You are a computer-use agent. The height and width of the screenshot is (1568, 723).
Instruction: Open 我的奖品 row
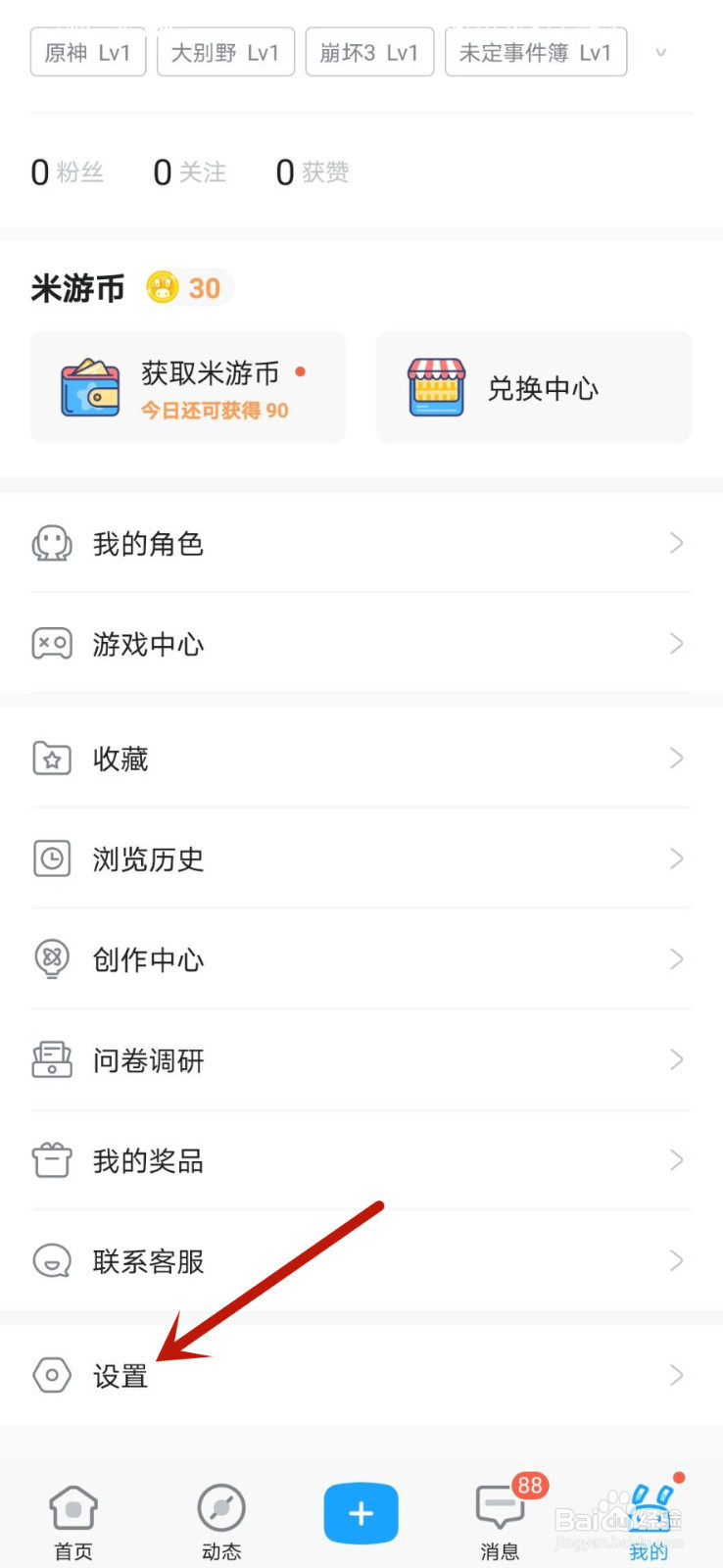pyautogui.click(x=361, y=1160)
